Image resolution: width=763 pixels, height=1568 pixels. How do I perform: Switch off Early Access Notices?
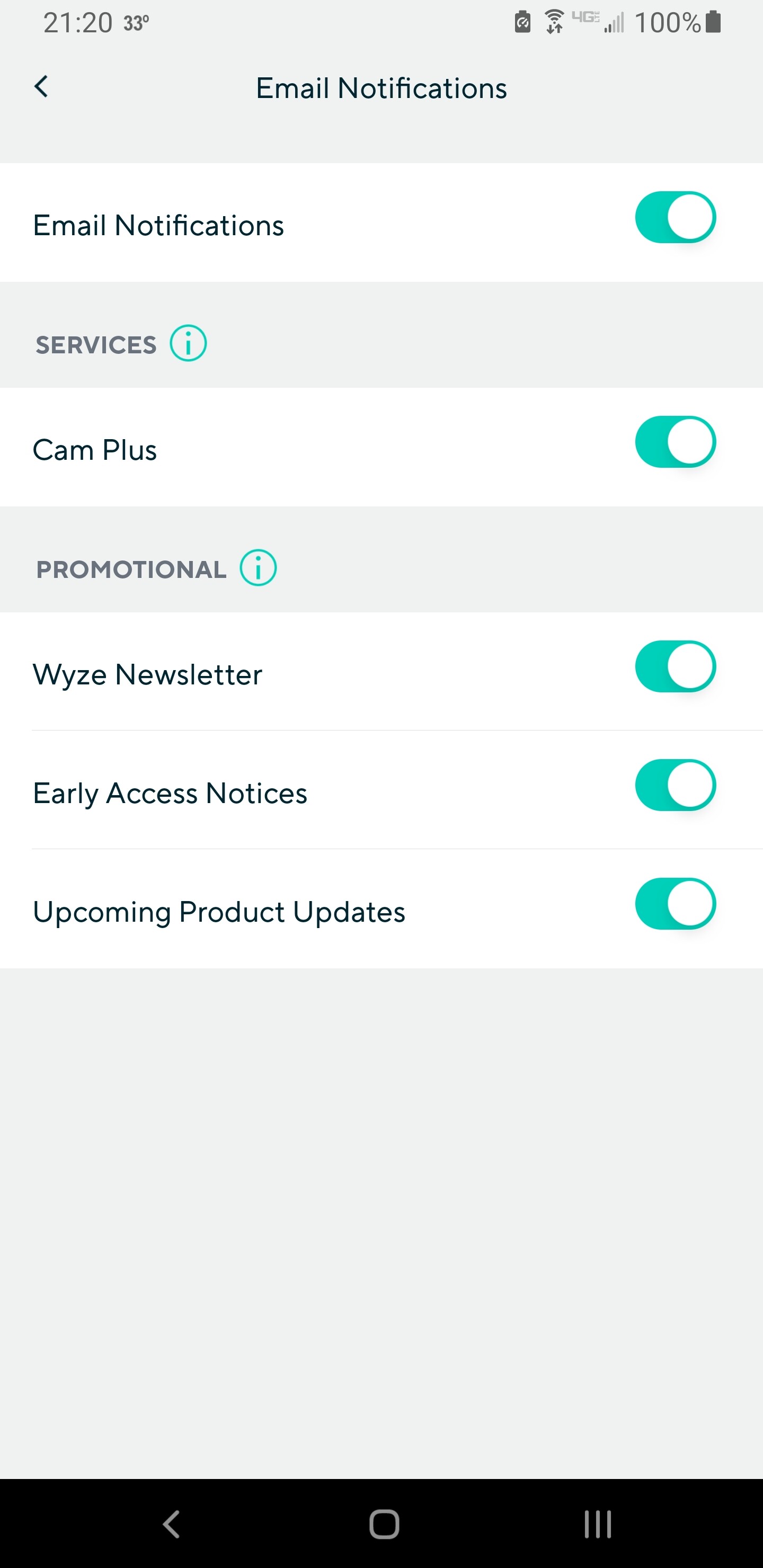pos(675,785)
